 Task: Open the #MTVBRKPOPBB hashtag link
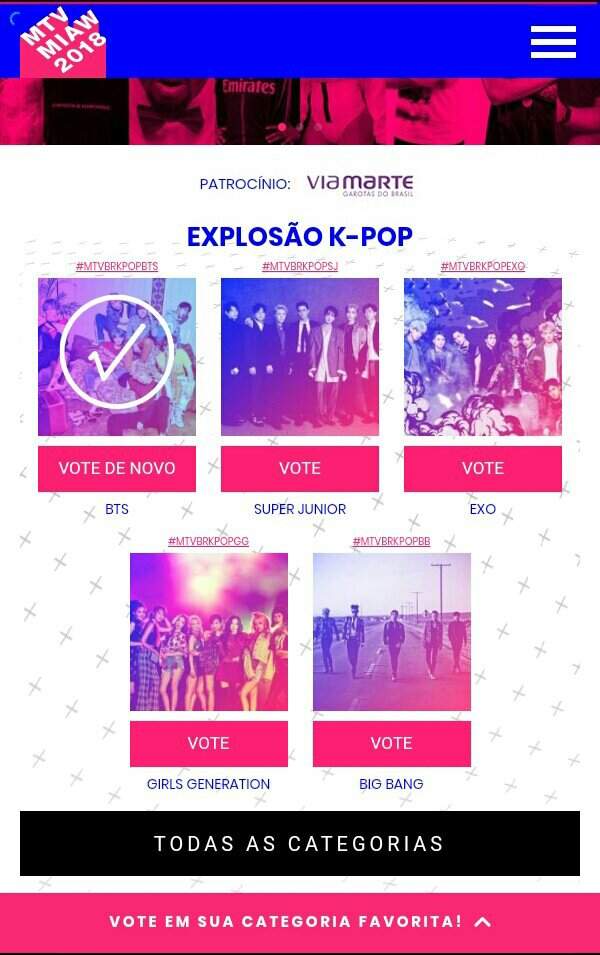pos(391,541)
